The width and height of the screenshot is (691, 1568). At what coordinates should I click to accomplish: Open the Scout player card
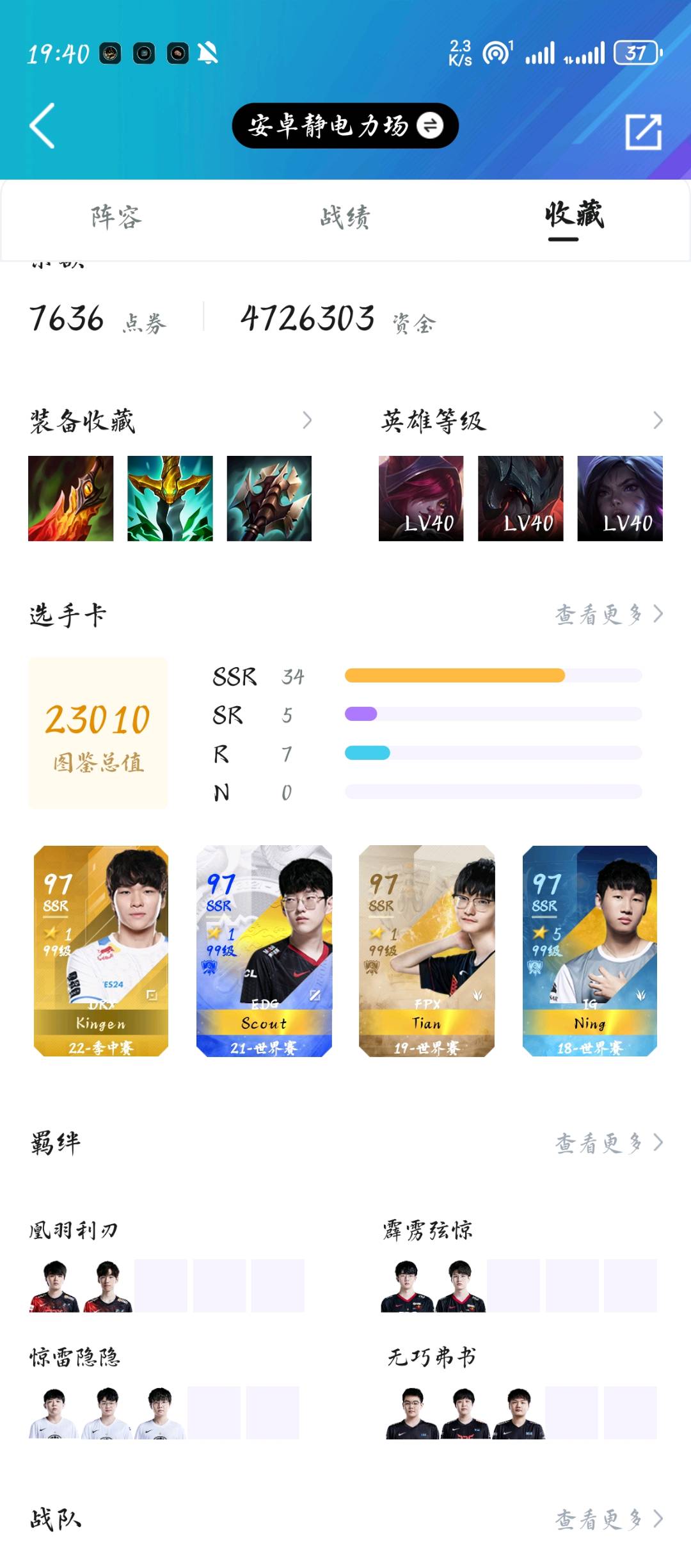[264, 951]
